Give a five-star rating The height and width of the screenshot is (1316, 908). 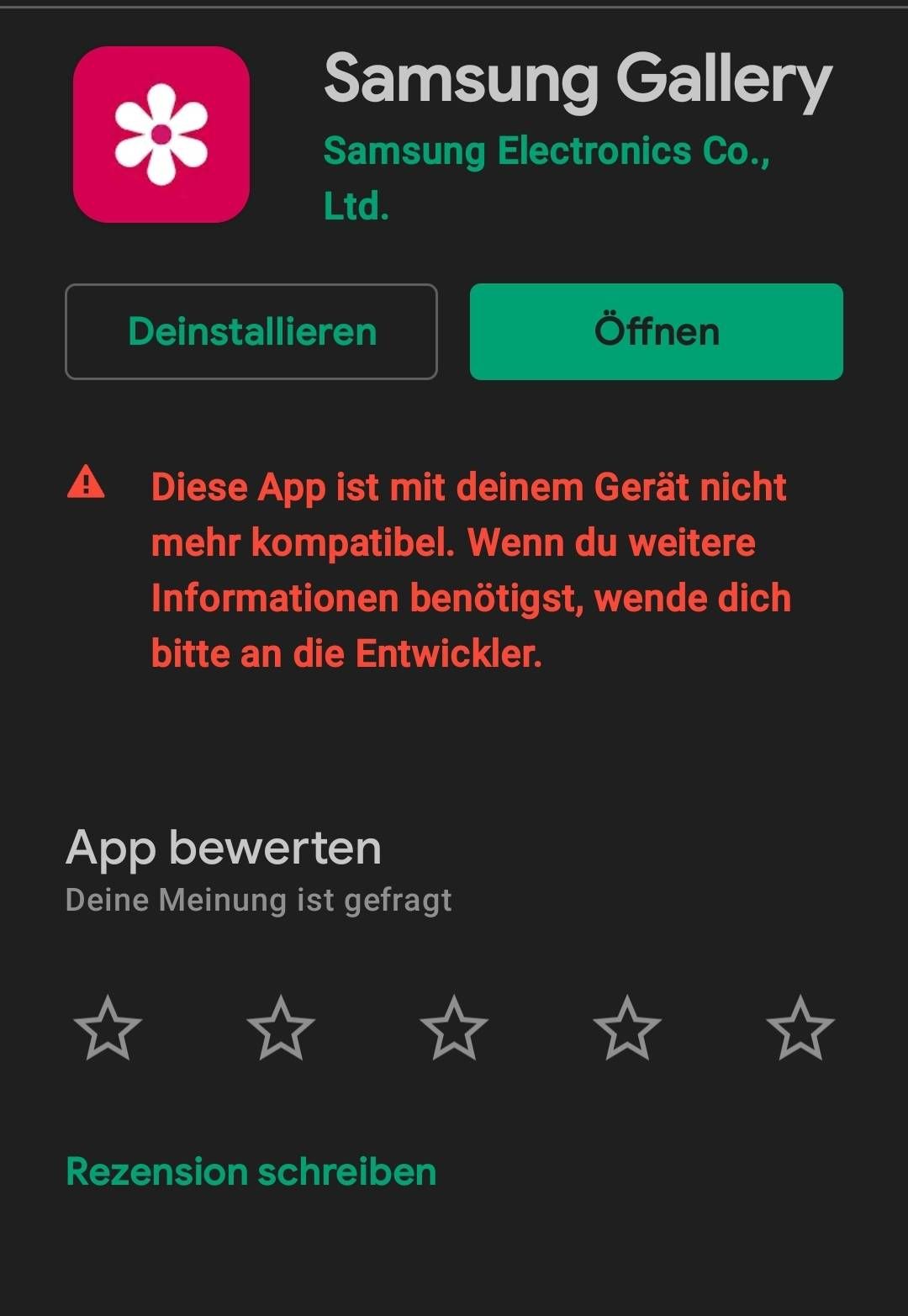800,1027
